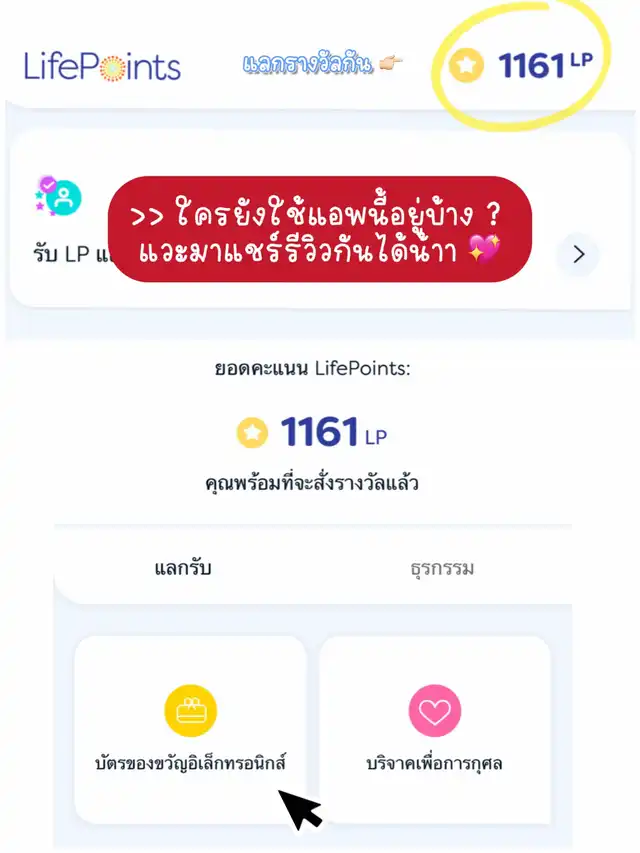The image size is (640, 853).
Task: Open the บัตรของขวัญอิเล็กทรอนิกส์ reward card
Action: [190, 729]
